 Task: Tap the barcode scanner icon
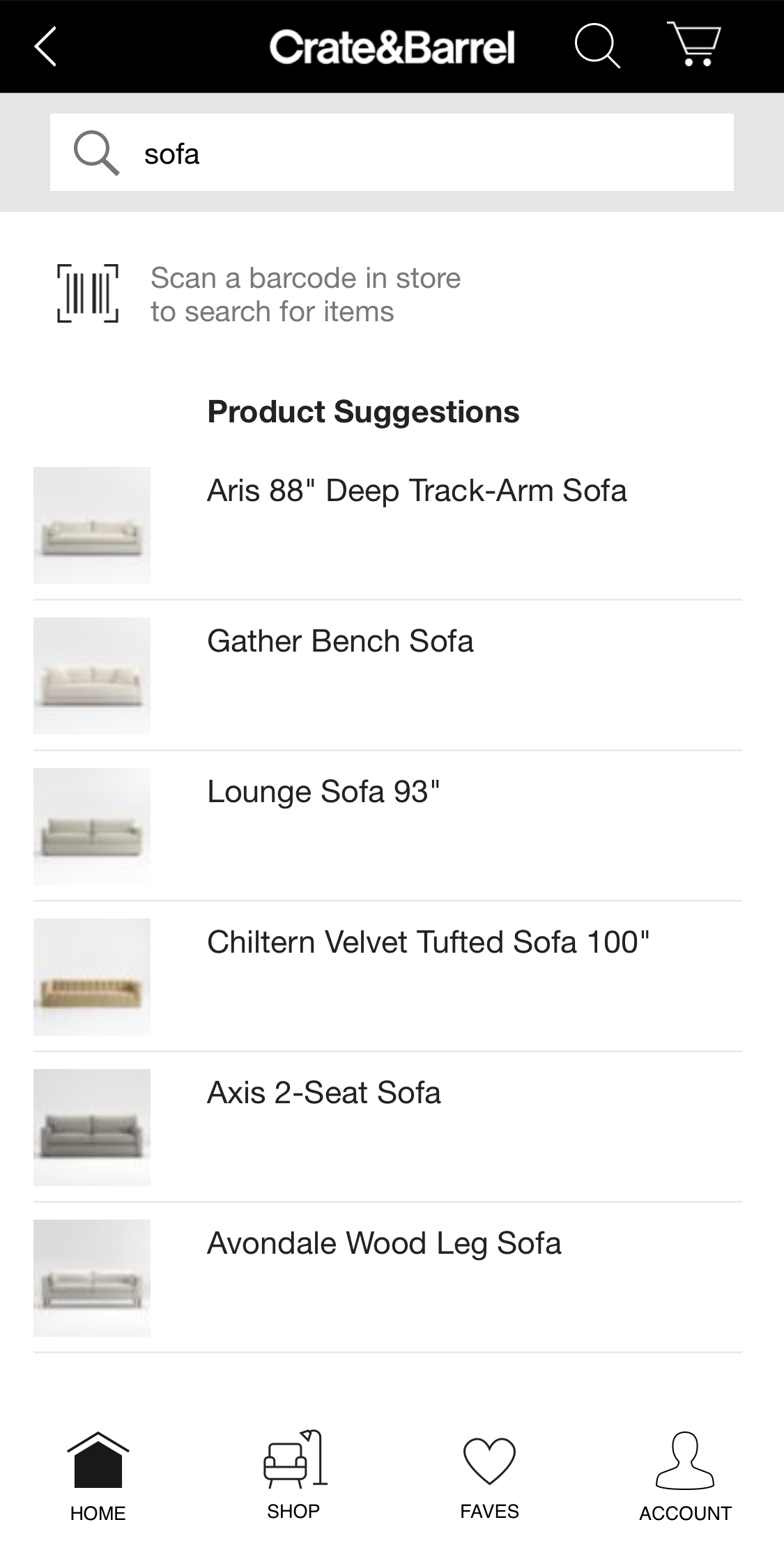pos(88,293)
